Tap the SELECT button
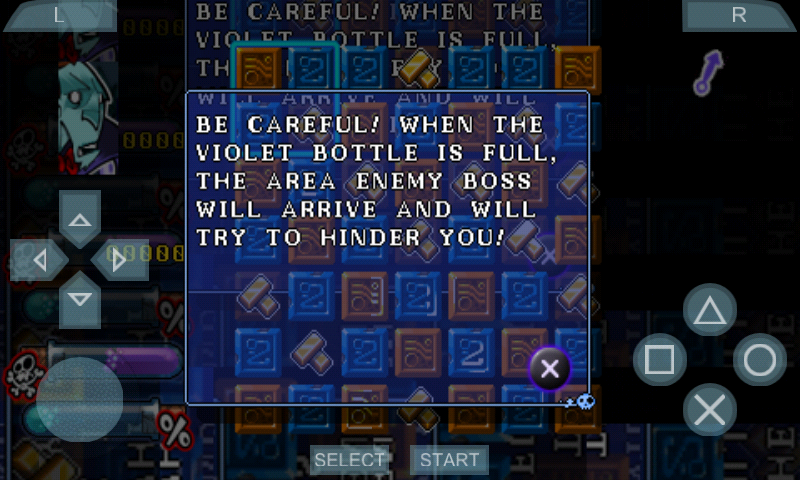The height and width of the screenshot is (480, 800). pyautogui.click(x=350, y=460)
